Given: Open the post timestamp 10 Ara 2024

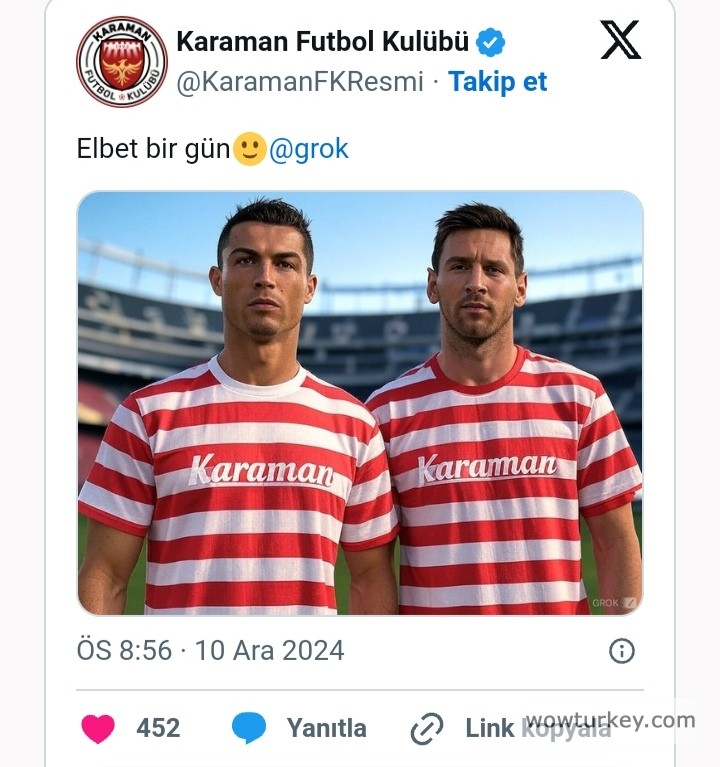Looking at the screenshot, I should pyautogui.click(x=210, y=651).
